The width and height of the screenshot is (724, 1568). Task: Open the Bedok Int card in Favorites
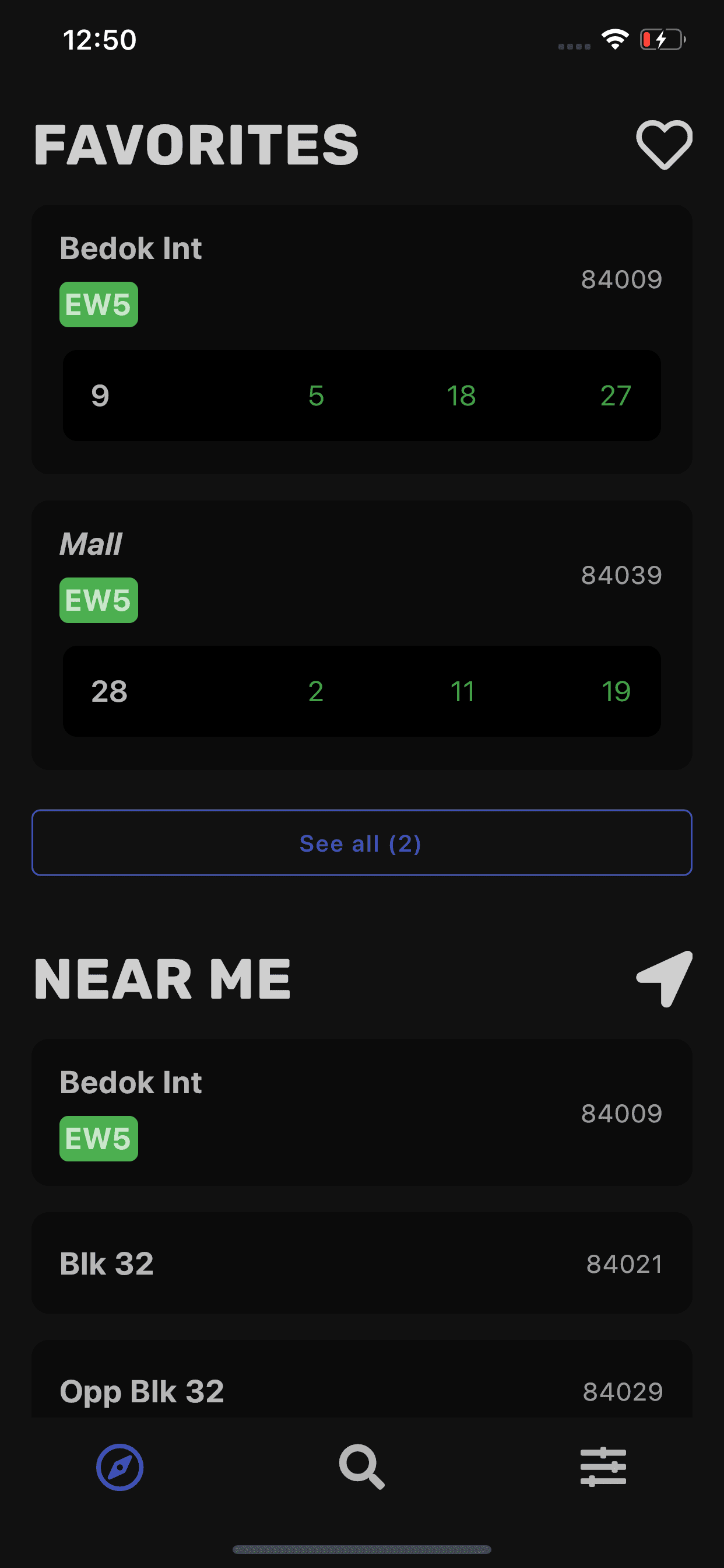(361, 339)
